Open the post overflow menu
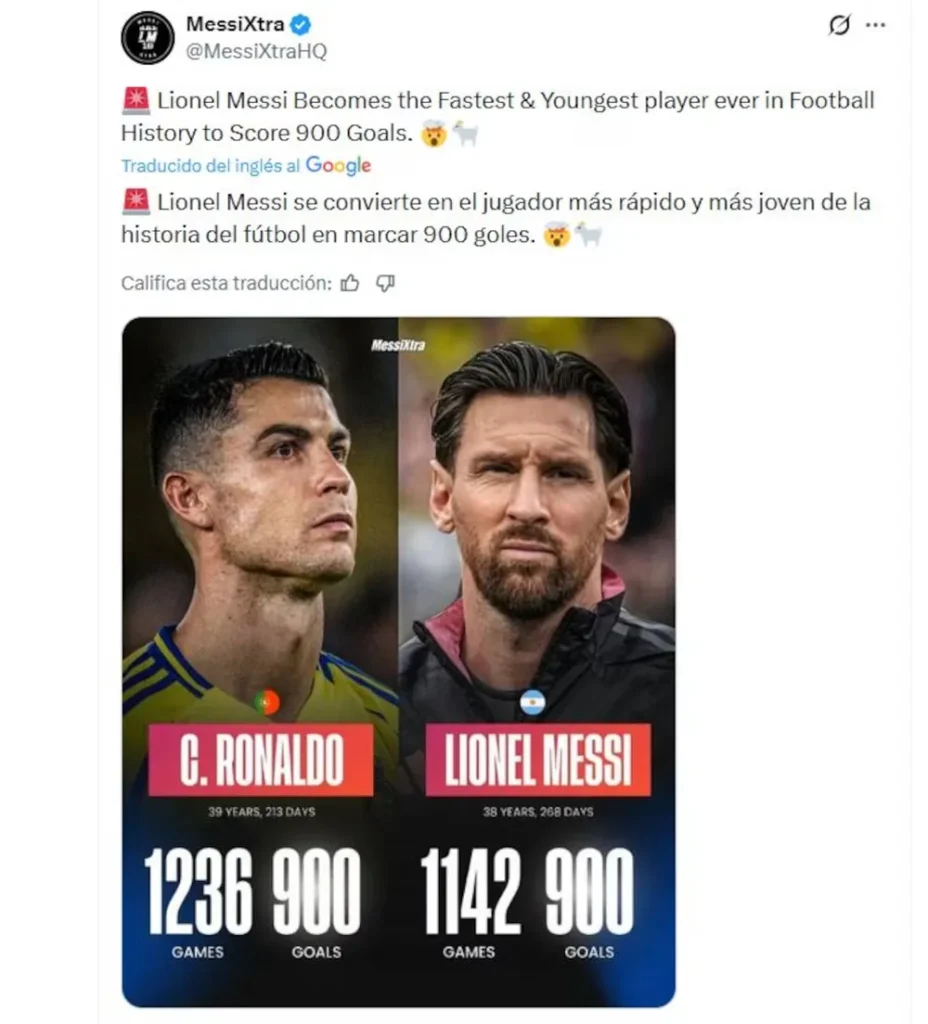This screenshot has height=1024, width=928. pos(875,27)
